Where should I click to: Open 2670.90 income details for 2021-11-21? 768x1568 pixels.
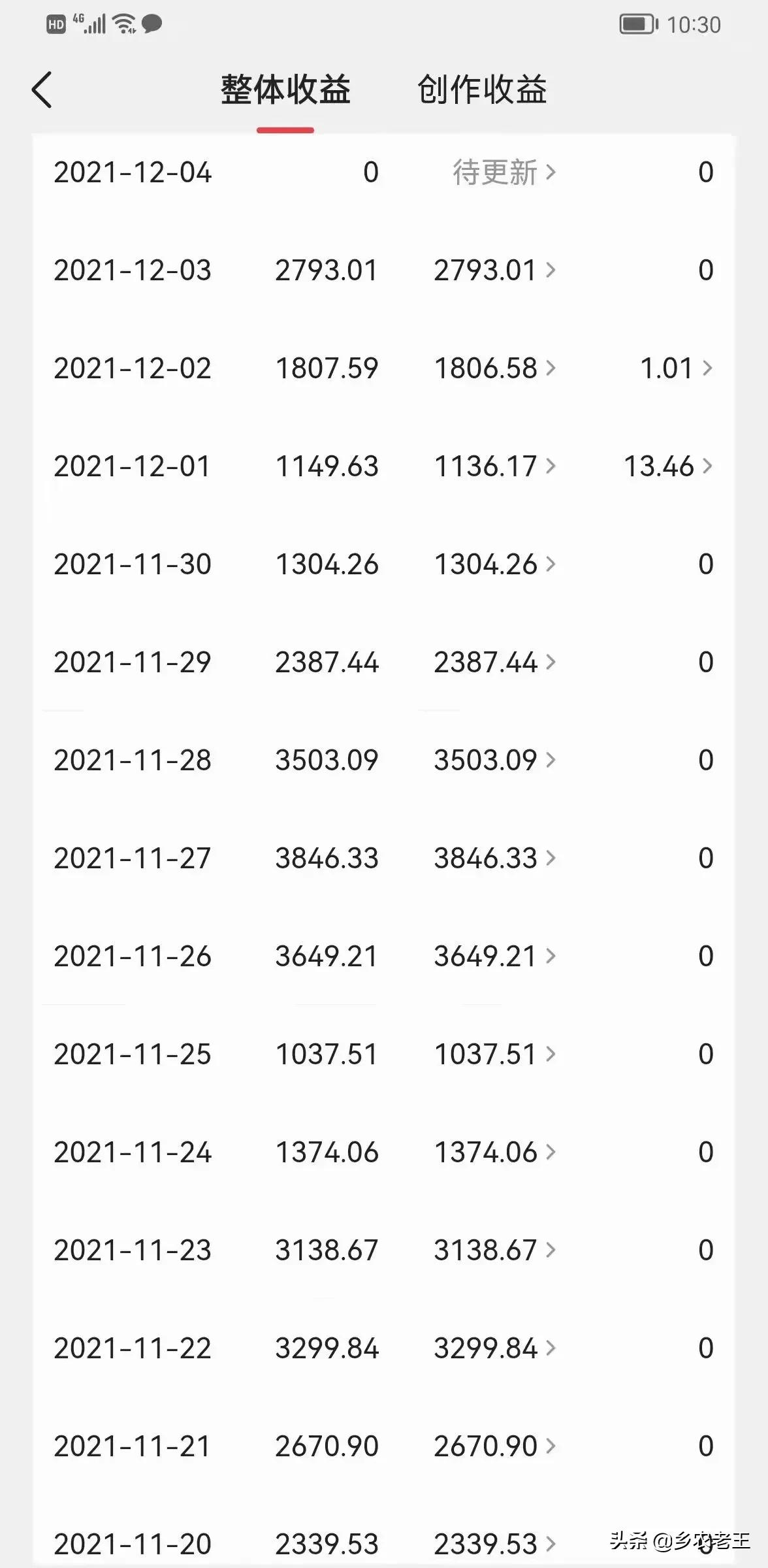click(494, 1446)
